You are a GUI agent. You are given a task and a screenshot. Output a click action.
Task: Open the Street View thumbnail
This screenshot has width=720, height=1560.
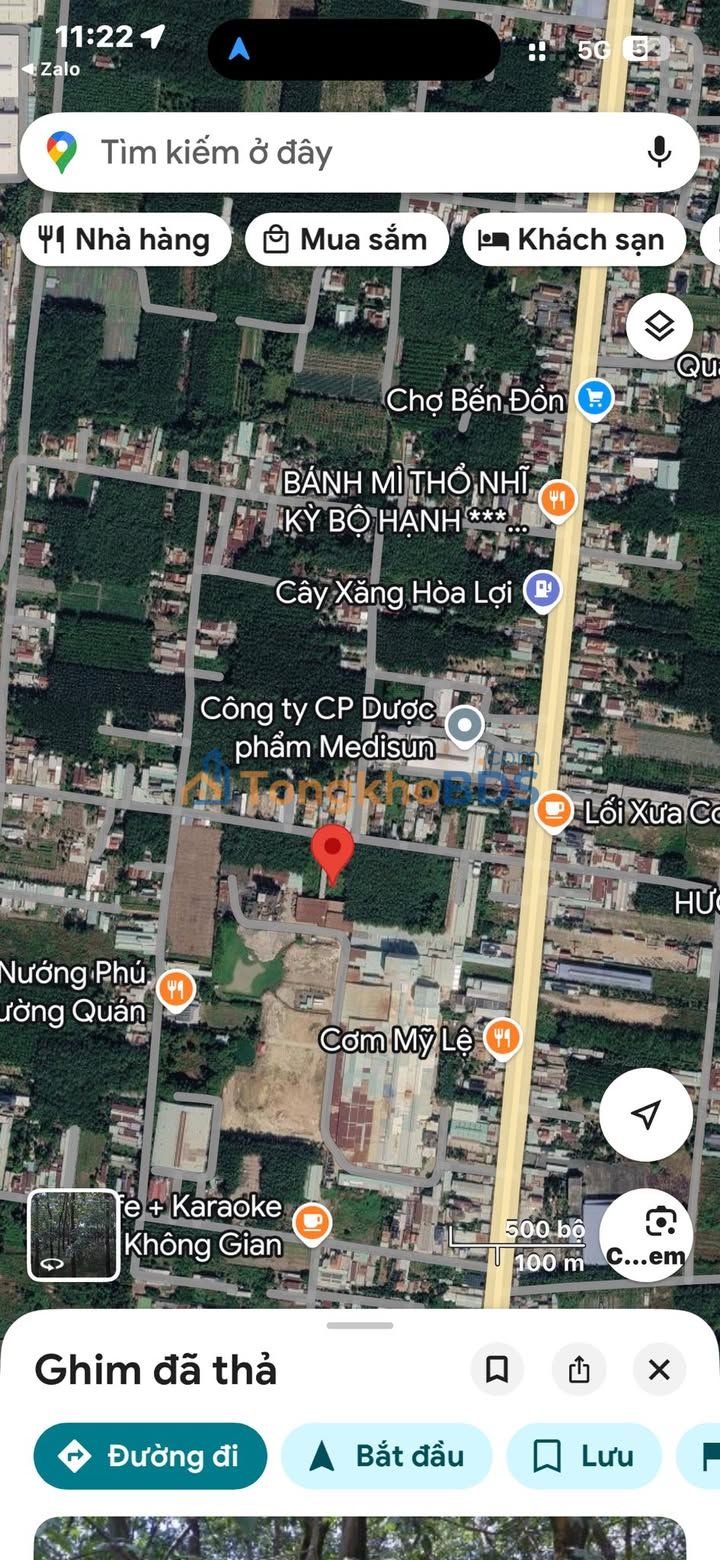73,1235
